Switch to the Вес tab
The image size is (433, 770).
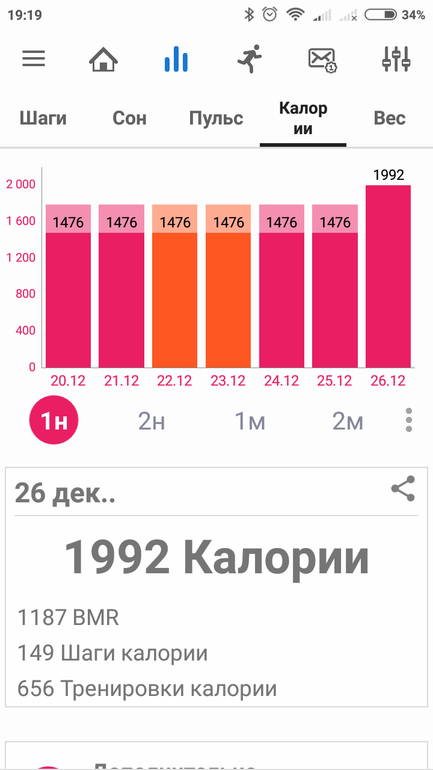tap(389, 118)
